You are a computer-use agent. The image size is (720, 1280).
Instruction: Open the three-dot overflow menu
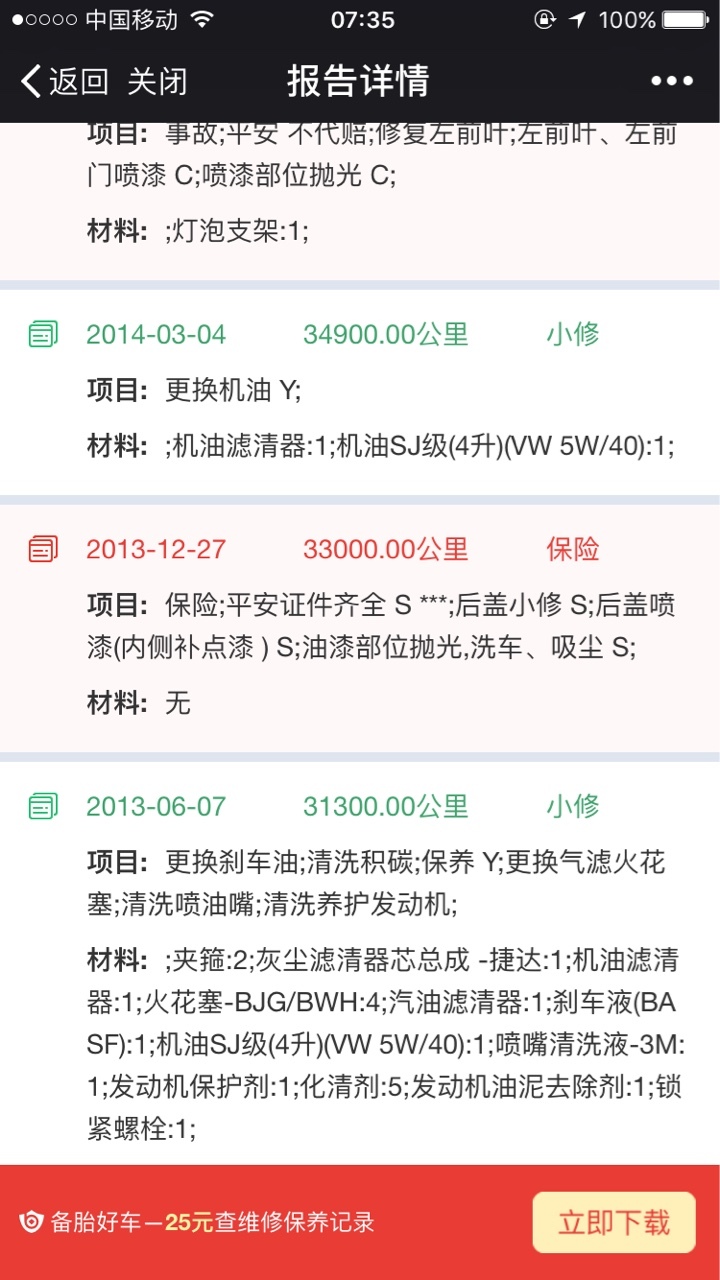click(671, 82)
